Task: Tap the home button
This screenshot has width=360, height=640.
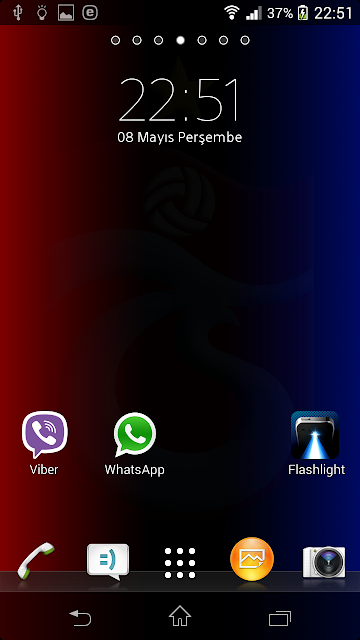Action: click(x=180, y=616)
